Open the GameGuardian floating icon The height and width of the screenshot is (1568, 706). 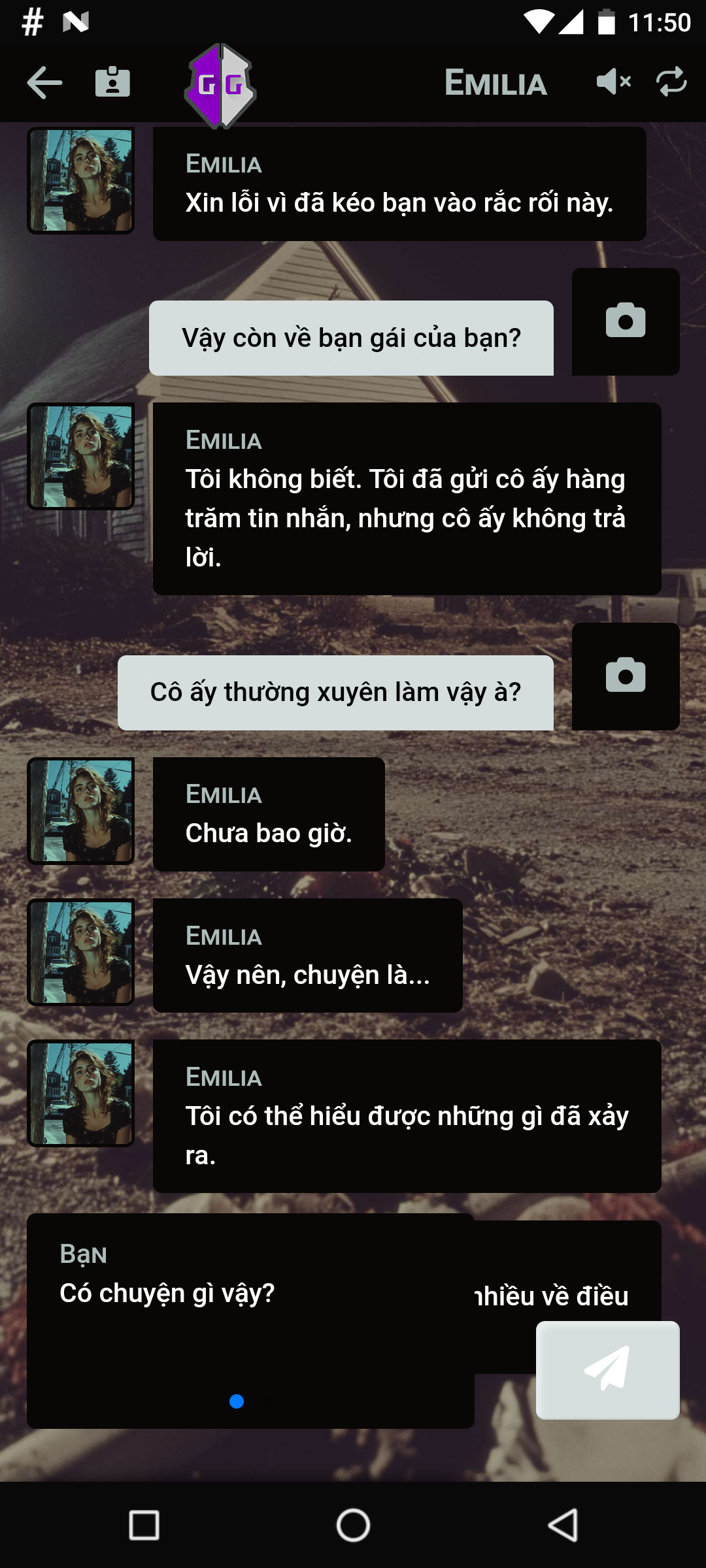(x=220, y=86)
